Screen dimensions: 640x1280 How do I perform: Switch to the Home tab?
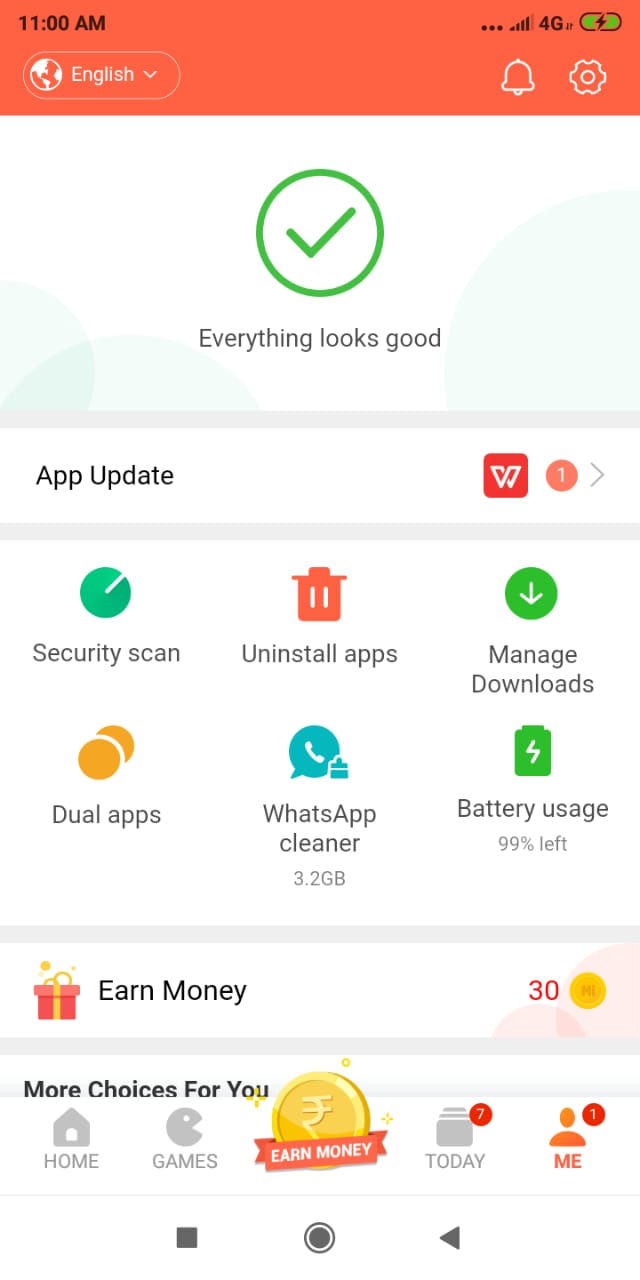tap(71, 1141)
